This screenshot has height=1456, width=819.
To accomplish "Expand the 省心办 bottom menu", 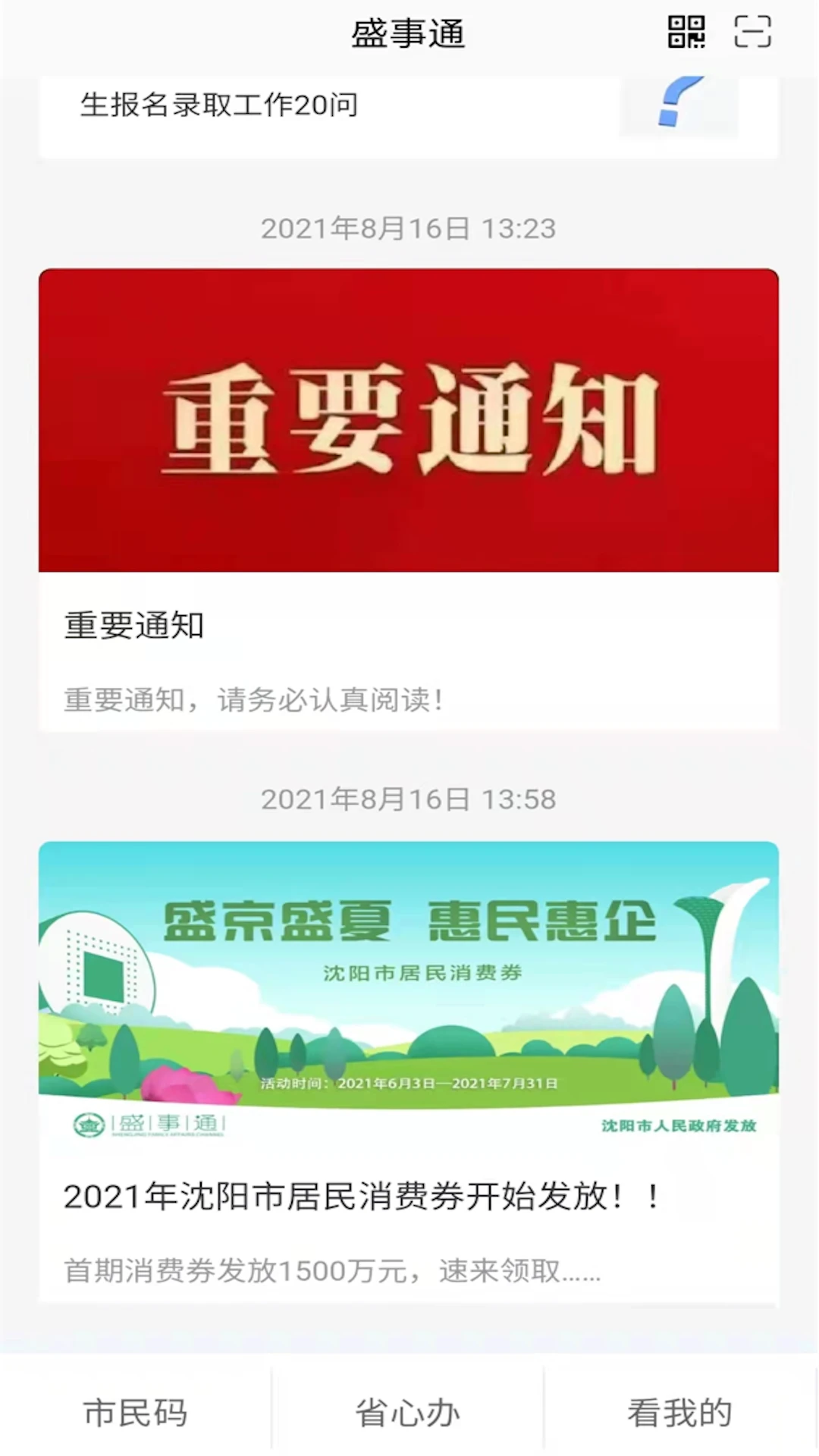I will pyautogui.click(x=409, y=1413).
